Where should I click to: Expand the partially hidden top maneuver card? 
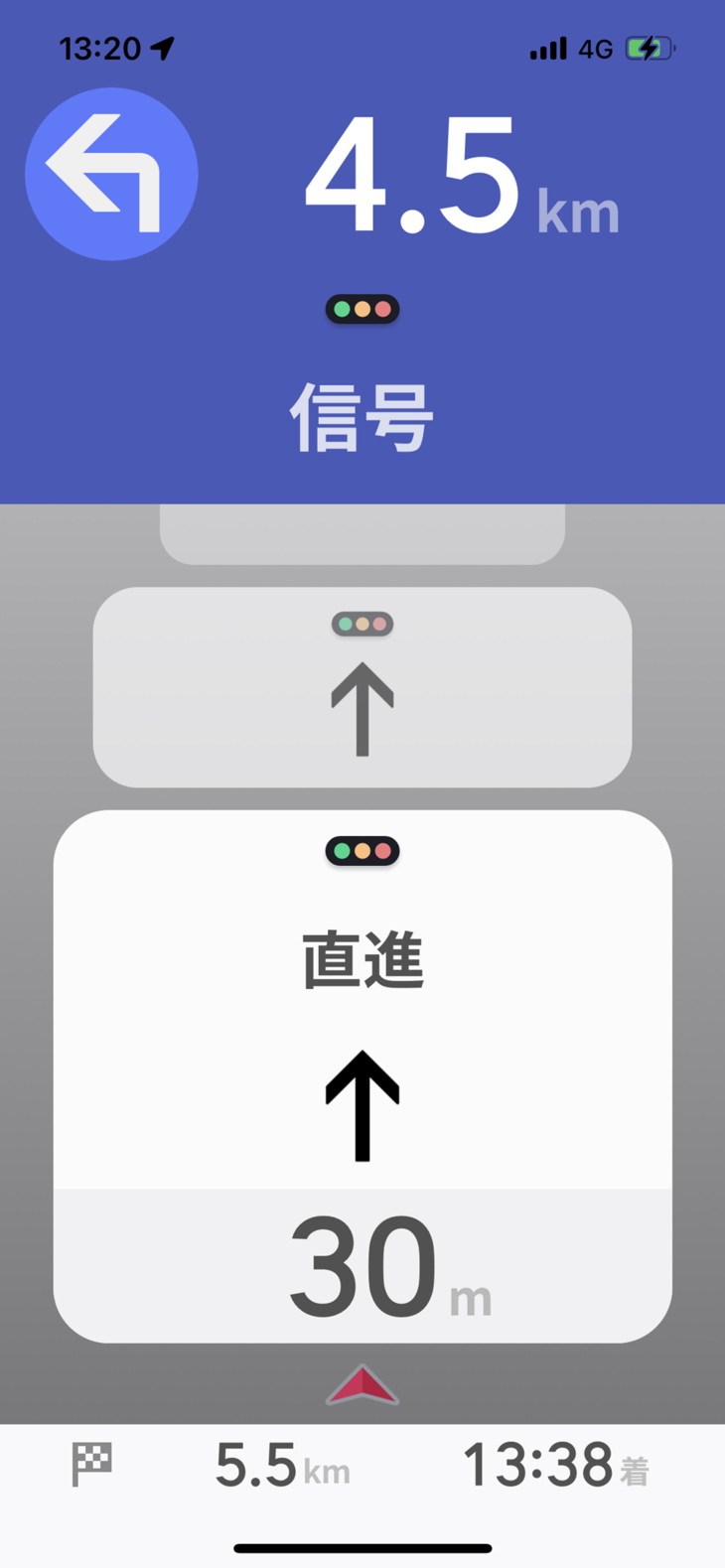coord(362,531)
